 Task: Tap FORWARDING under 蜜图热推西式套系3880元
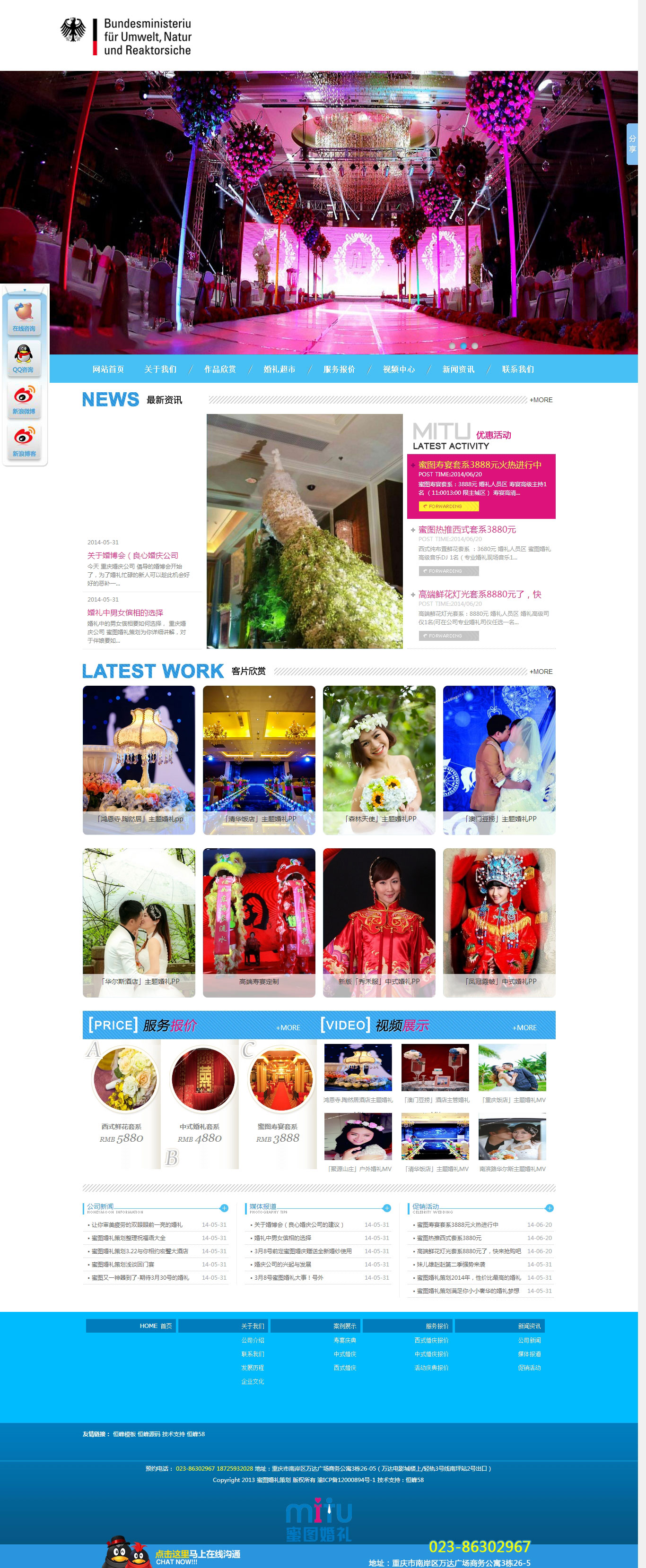click(448, 571)
